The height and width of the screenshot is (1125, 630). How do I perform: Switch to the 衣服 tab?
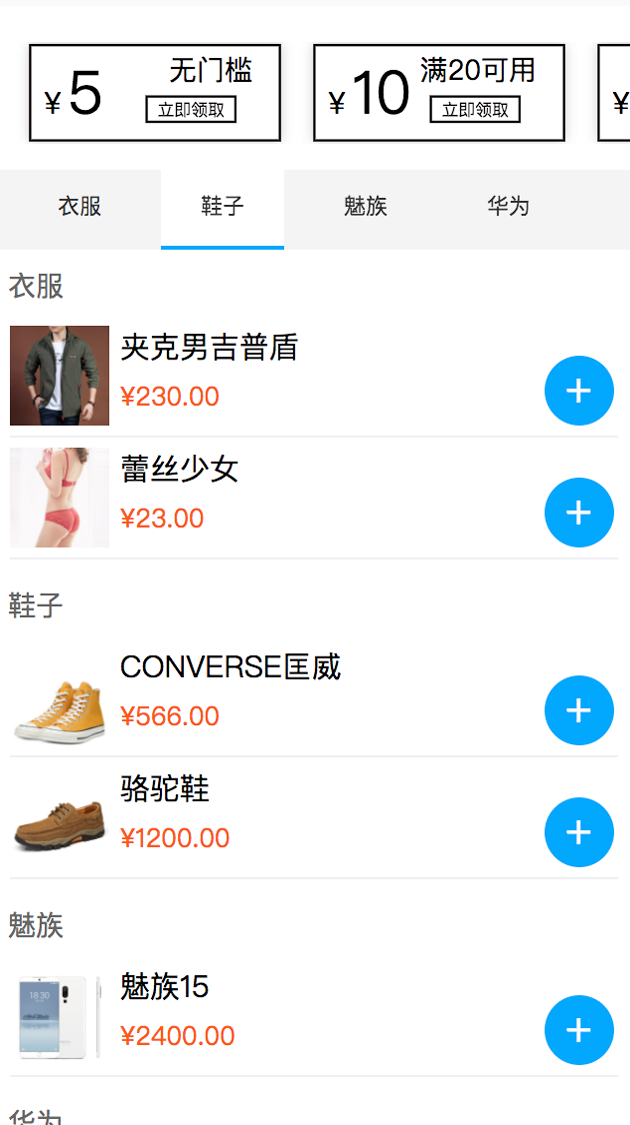80,207
